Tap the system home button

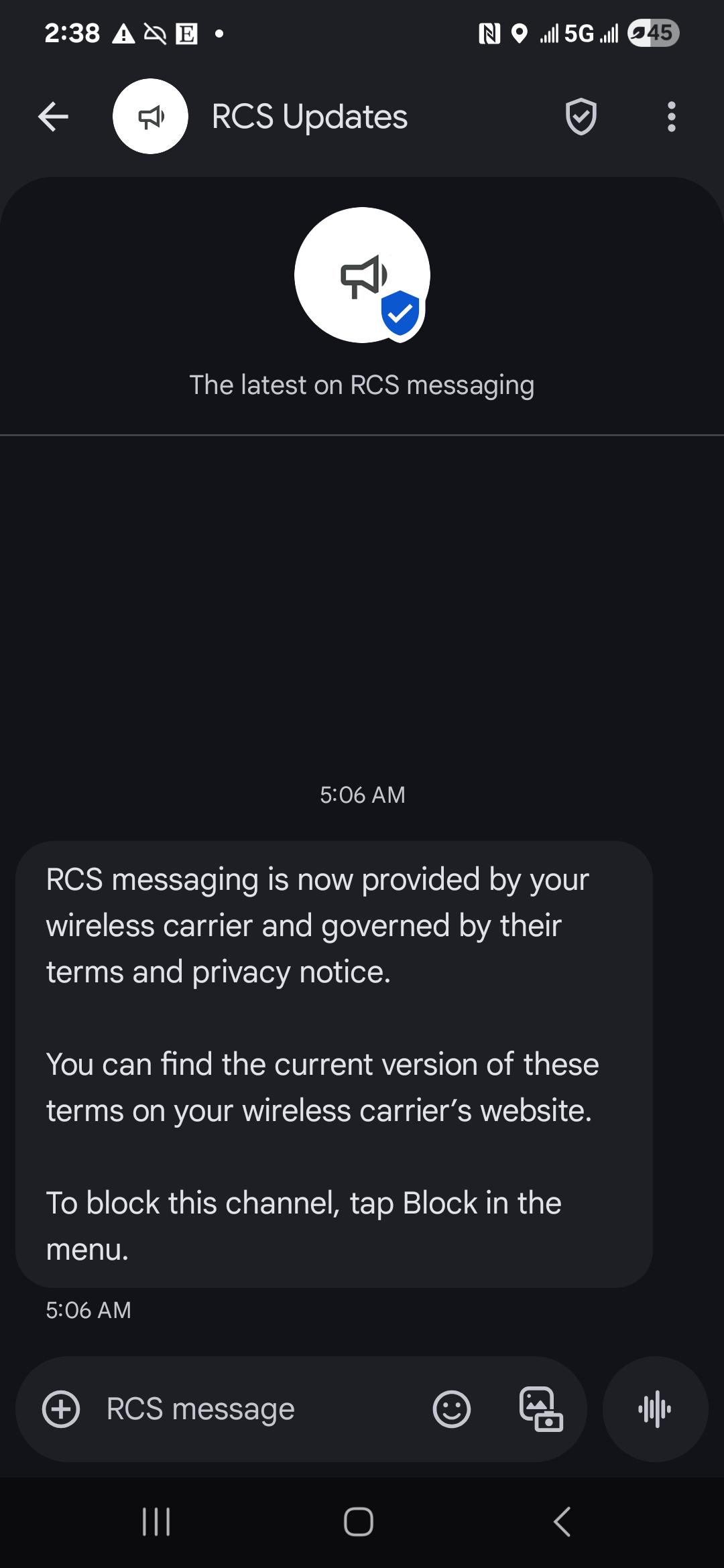tap(359, 1522)
